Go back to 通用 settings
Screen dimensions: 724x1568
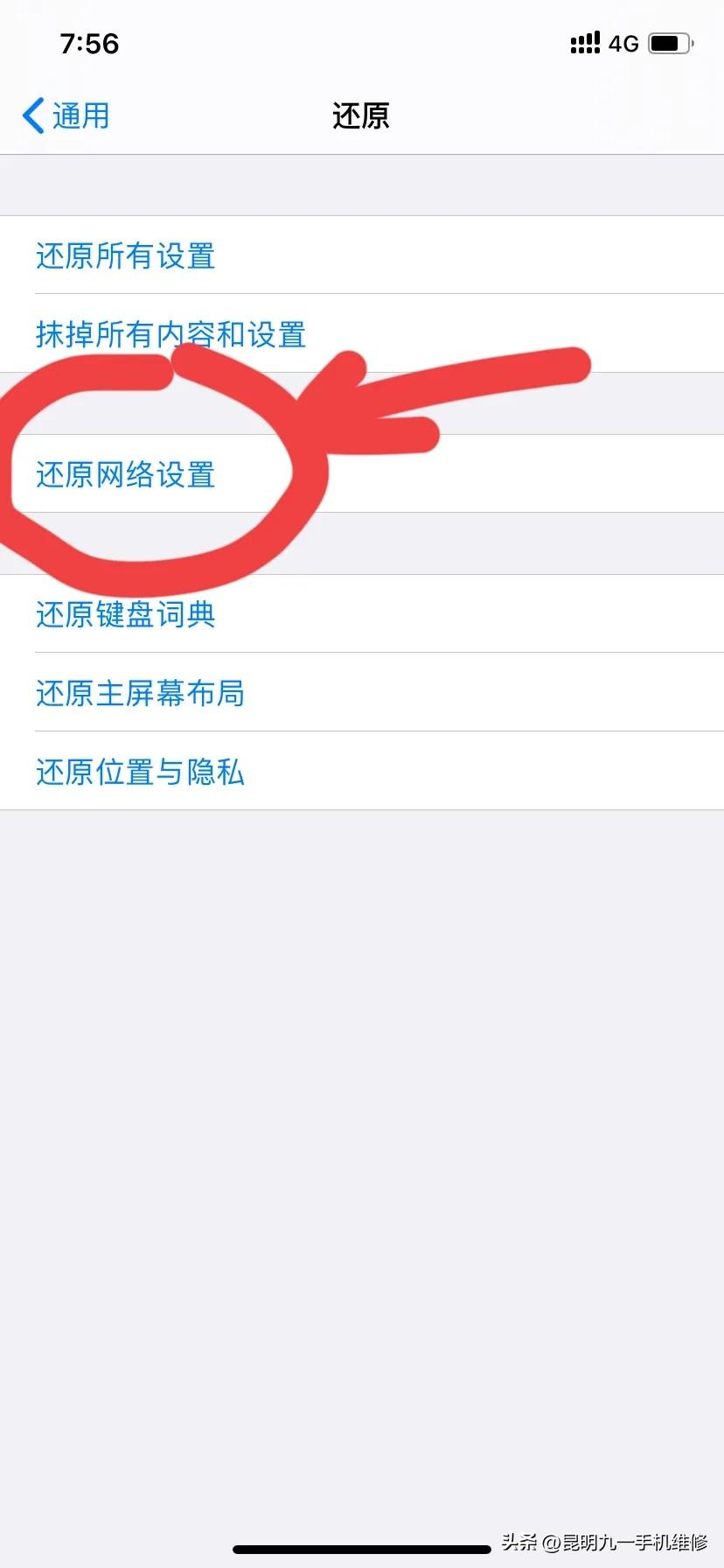tap(66, 115)
